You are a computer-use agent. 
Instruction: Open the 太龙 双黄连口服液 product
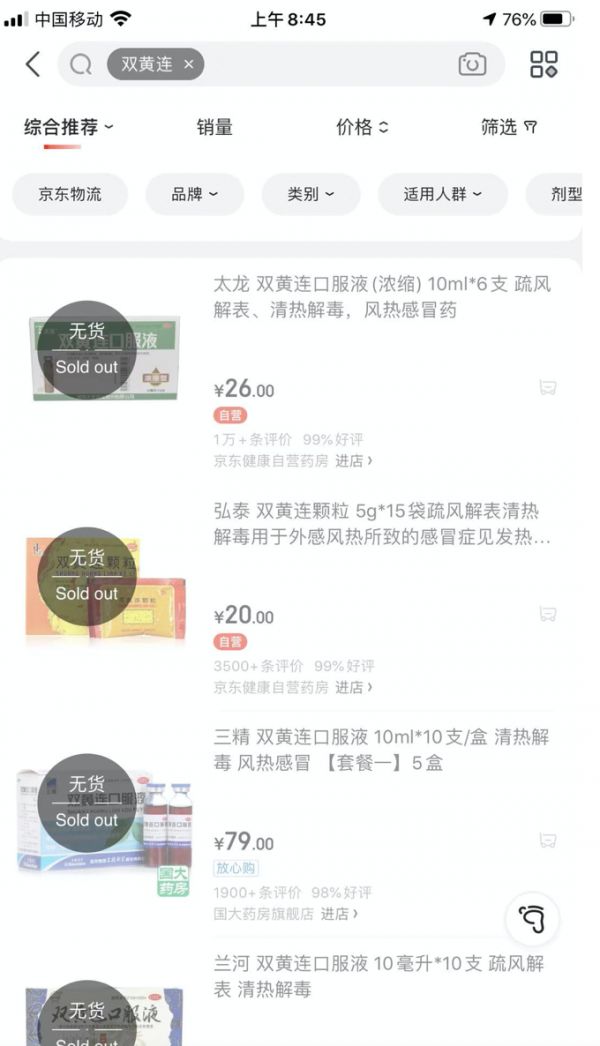tap(382, 297)
